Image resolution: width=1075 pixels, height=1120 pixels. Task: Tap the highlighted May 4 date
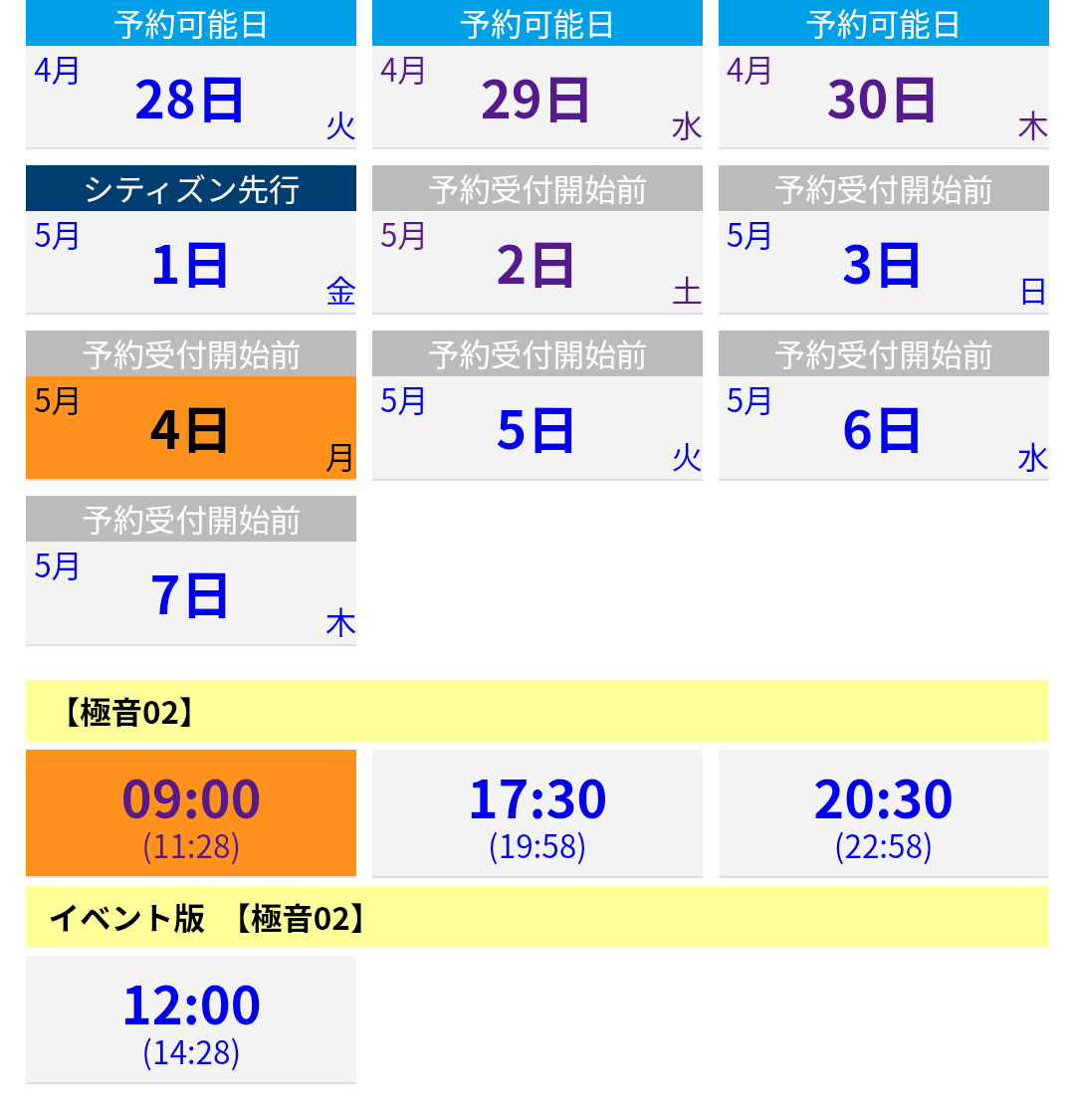click(x=190, y=428)
